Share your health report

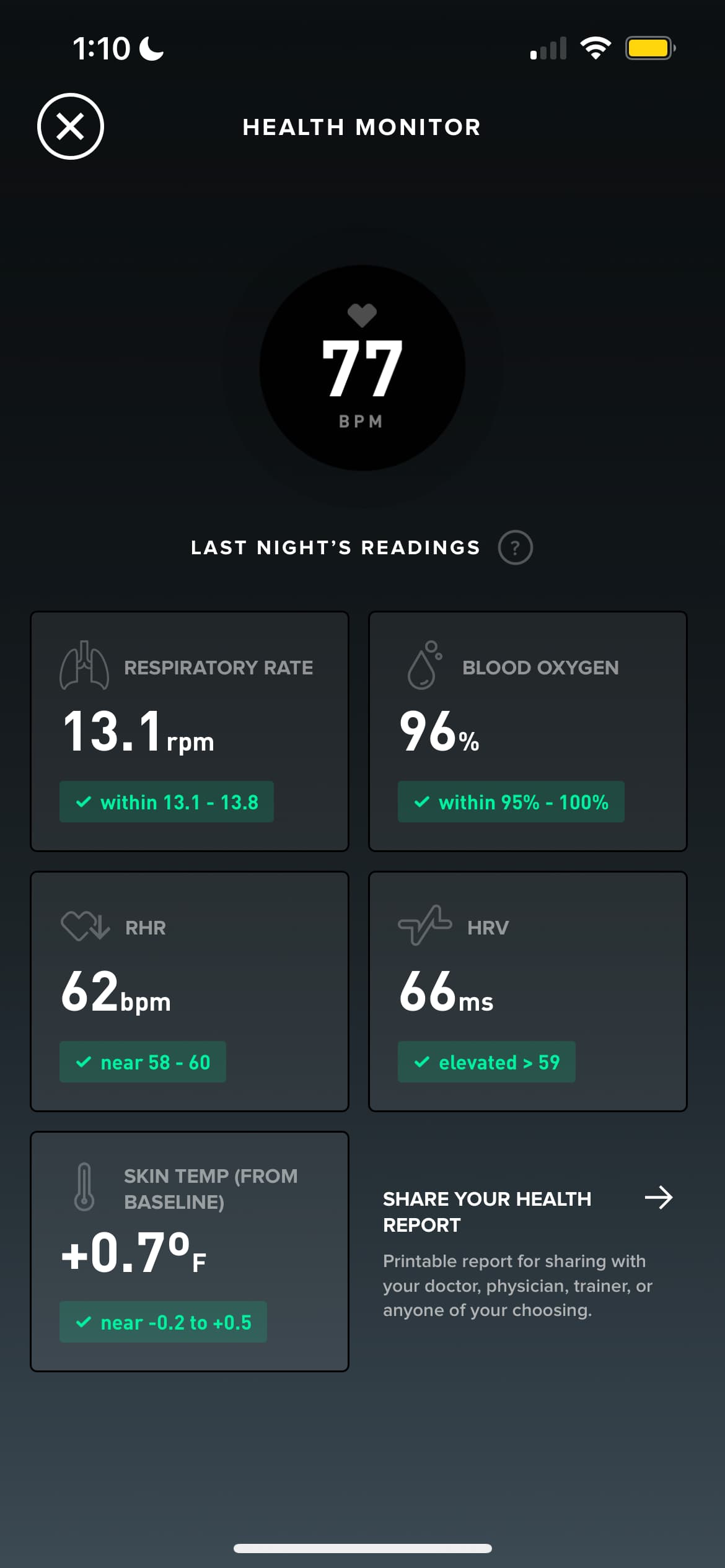click(x=528, y=1252)
